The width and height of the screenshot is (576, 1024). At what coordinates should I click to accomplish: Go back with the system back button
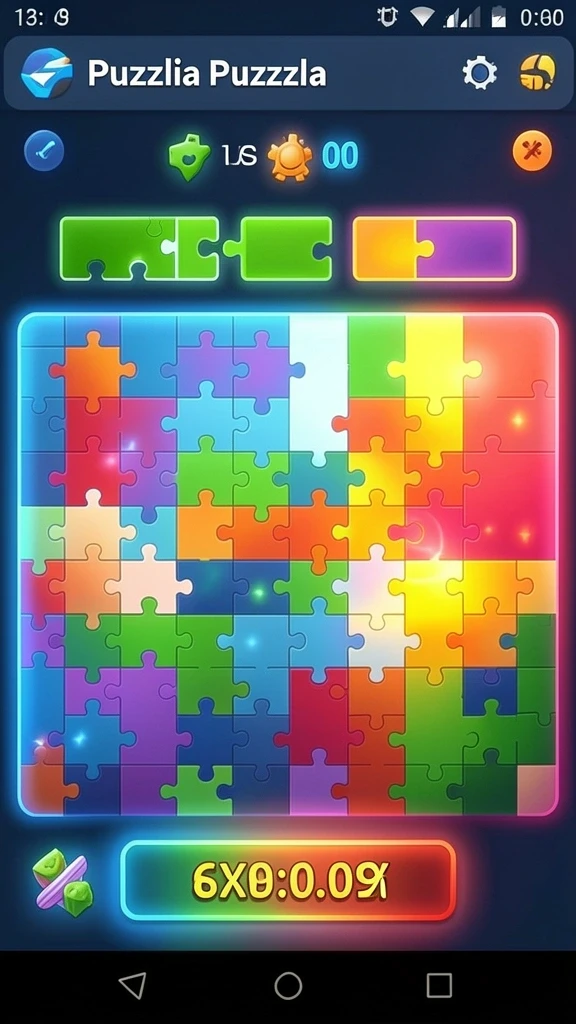[x=133, y=985]
